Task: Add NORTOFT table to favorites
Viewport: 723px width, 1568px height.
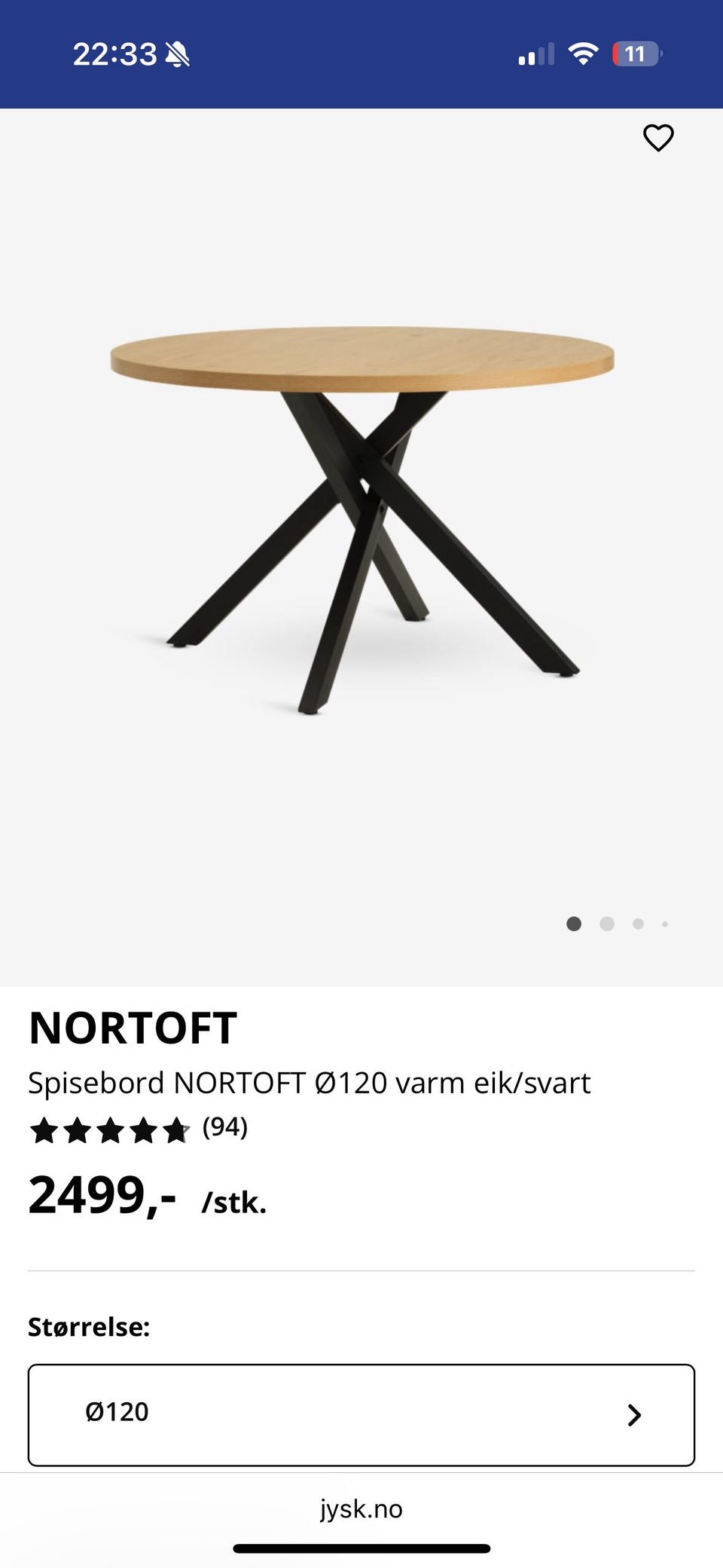Action: coord(658,138)
